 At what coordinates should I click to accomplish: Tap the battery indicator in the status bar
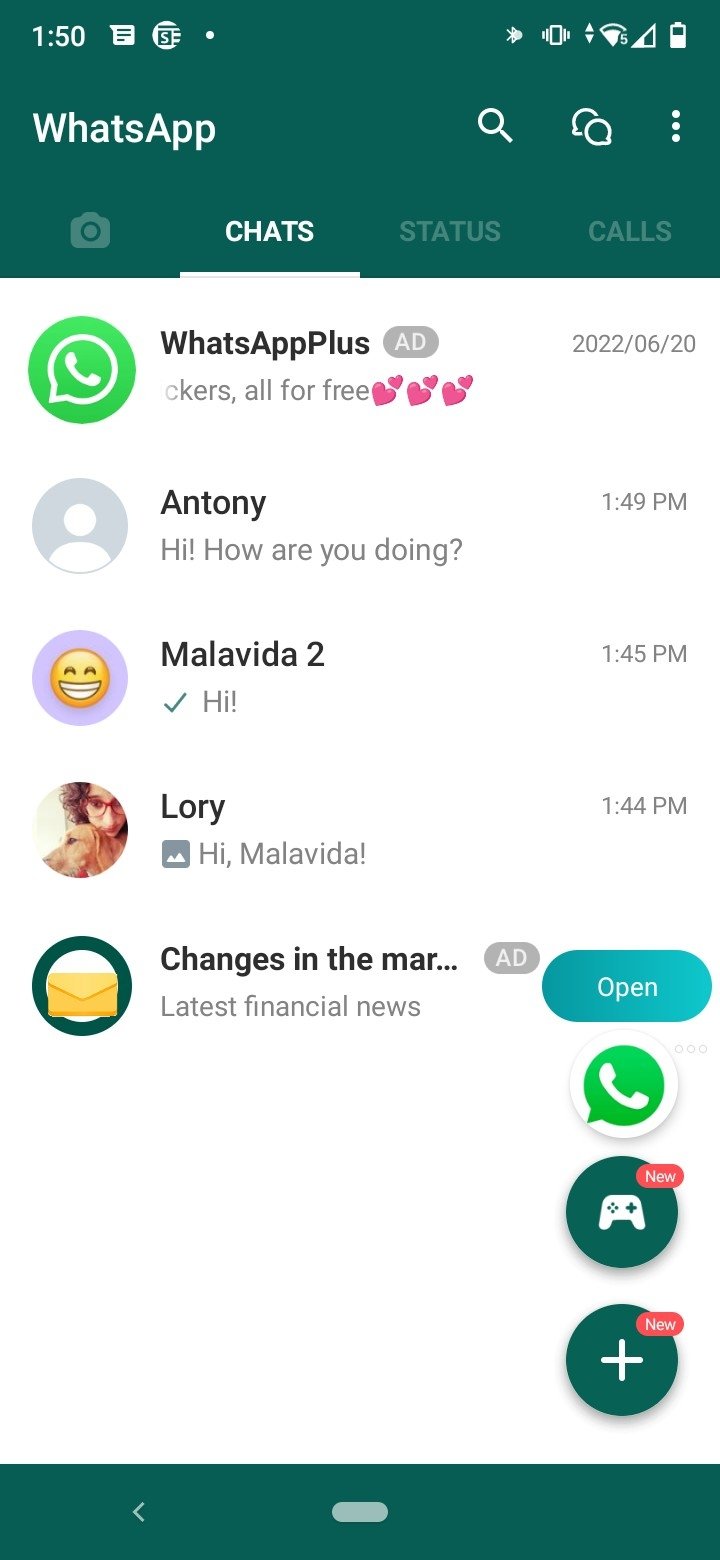[679, 35]
